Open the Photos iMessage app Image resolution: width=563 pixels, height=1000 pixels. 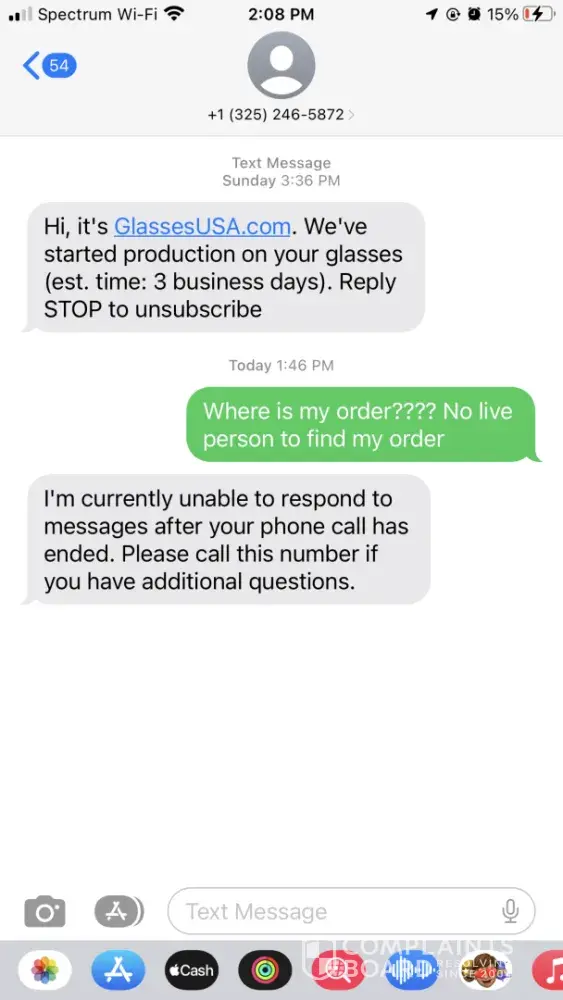tap(45, 970)
